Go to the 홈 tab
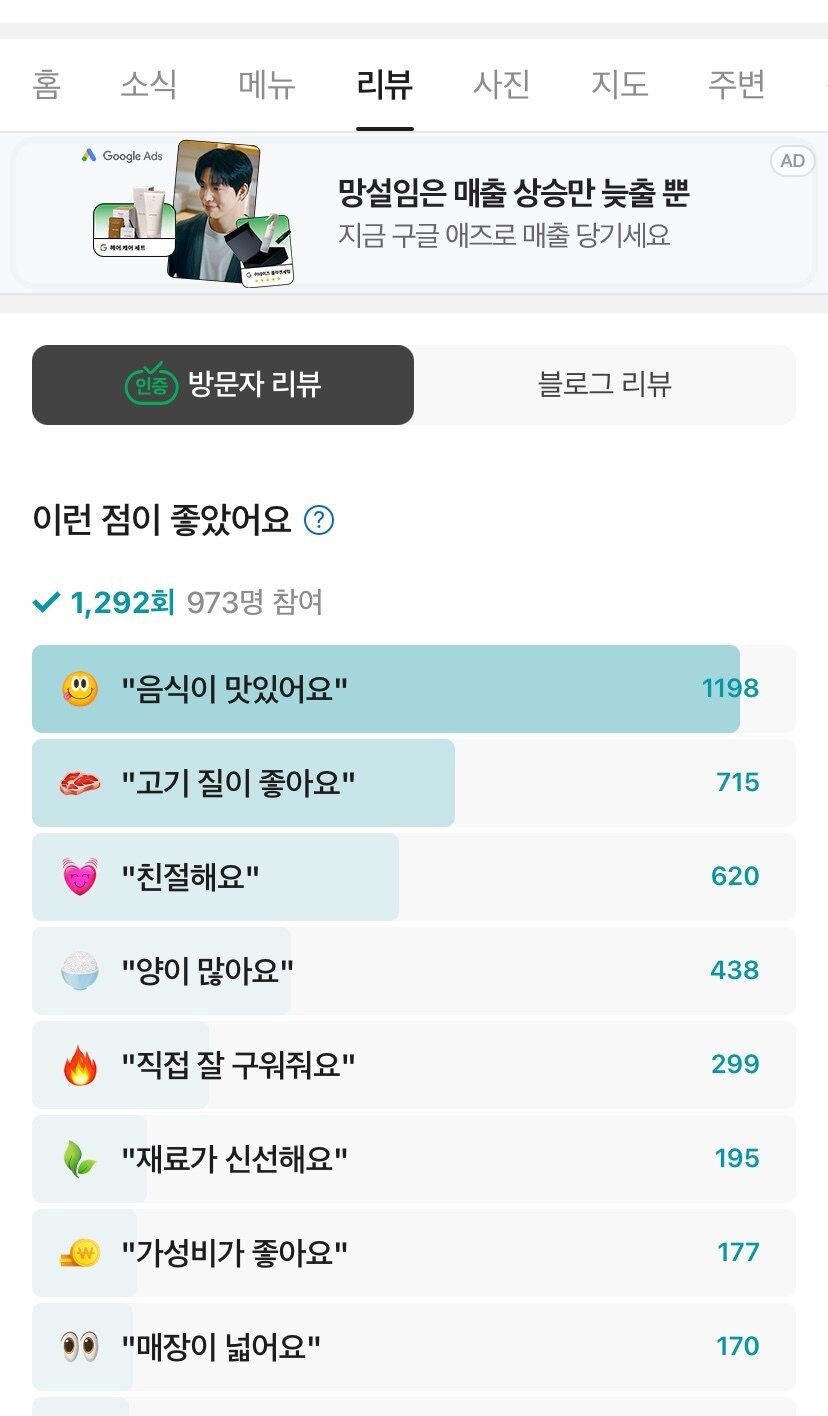 pos(47,86)
